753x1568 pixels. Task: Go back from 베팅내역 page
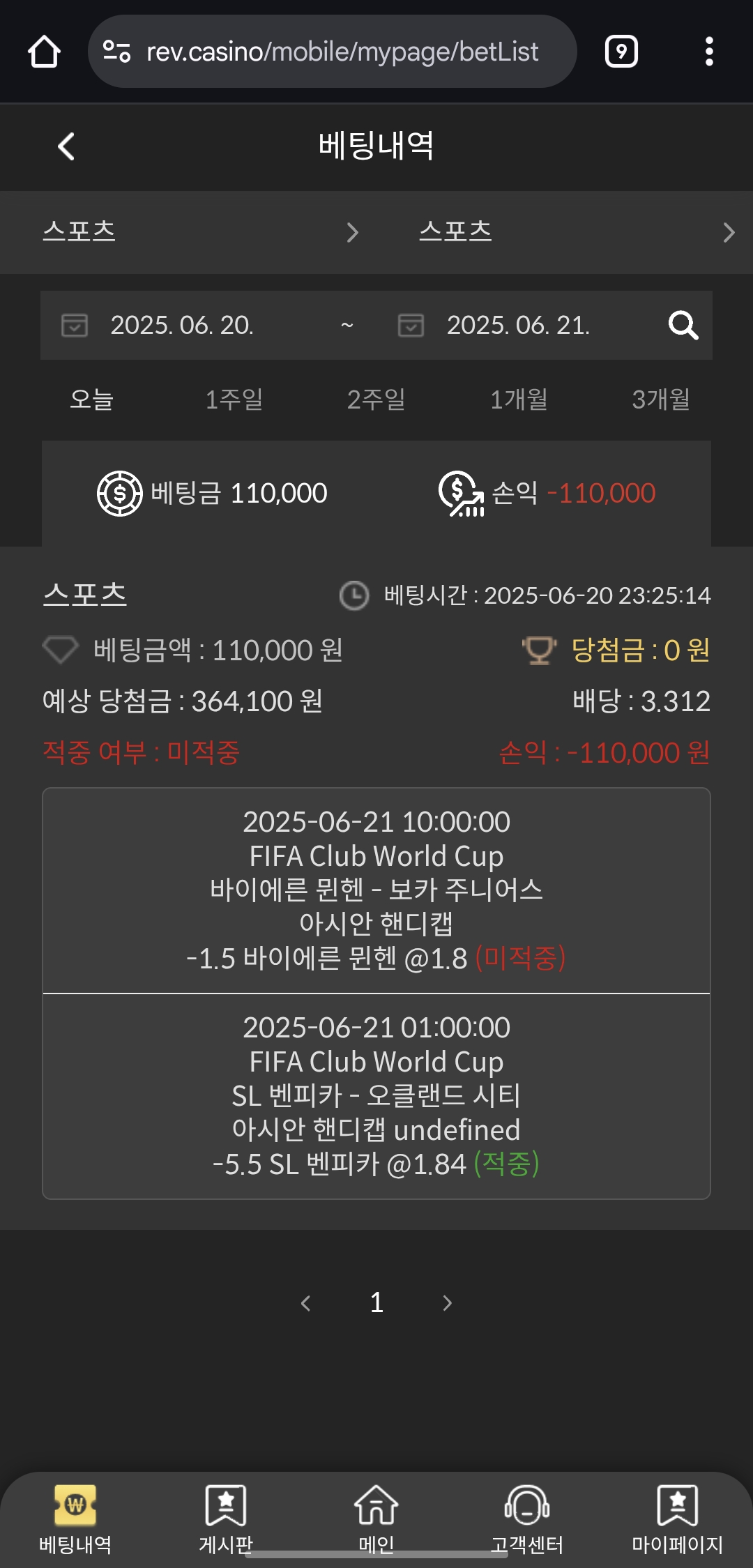(x=66, y=146)
